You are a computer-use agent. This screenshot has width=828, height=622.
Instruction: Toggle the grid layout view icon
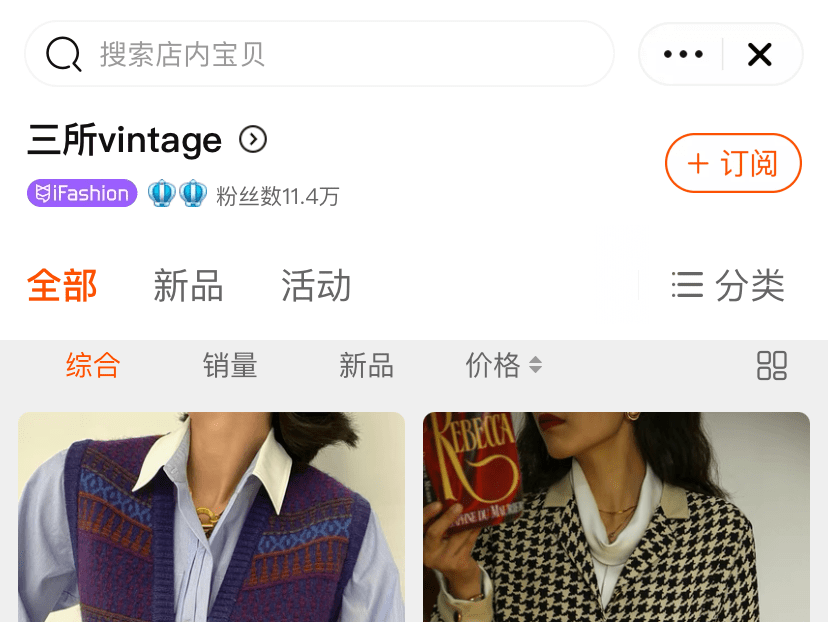[x=772, y=366]
